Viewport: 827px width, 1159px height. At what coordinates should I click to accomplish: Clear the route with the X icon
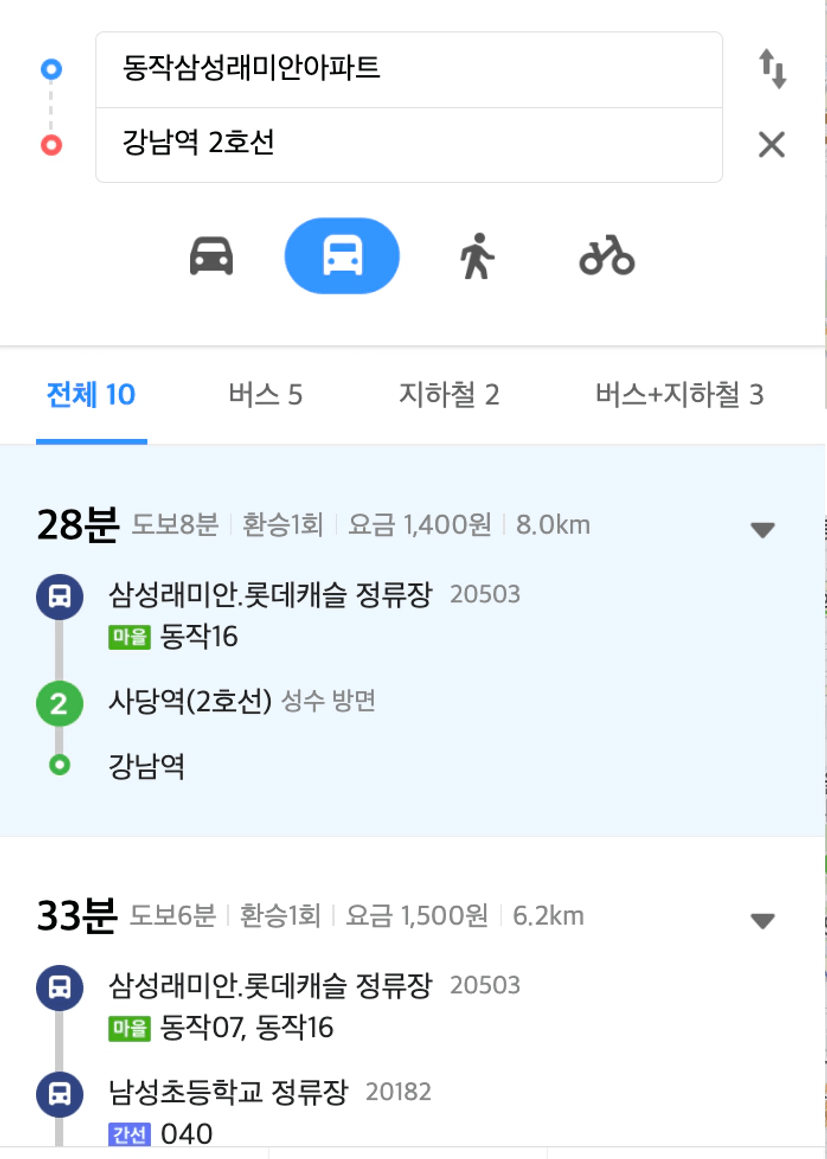coord(771,145)
